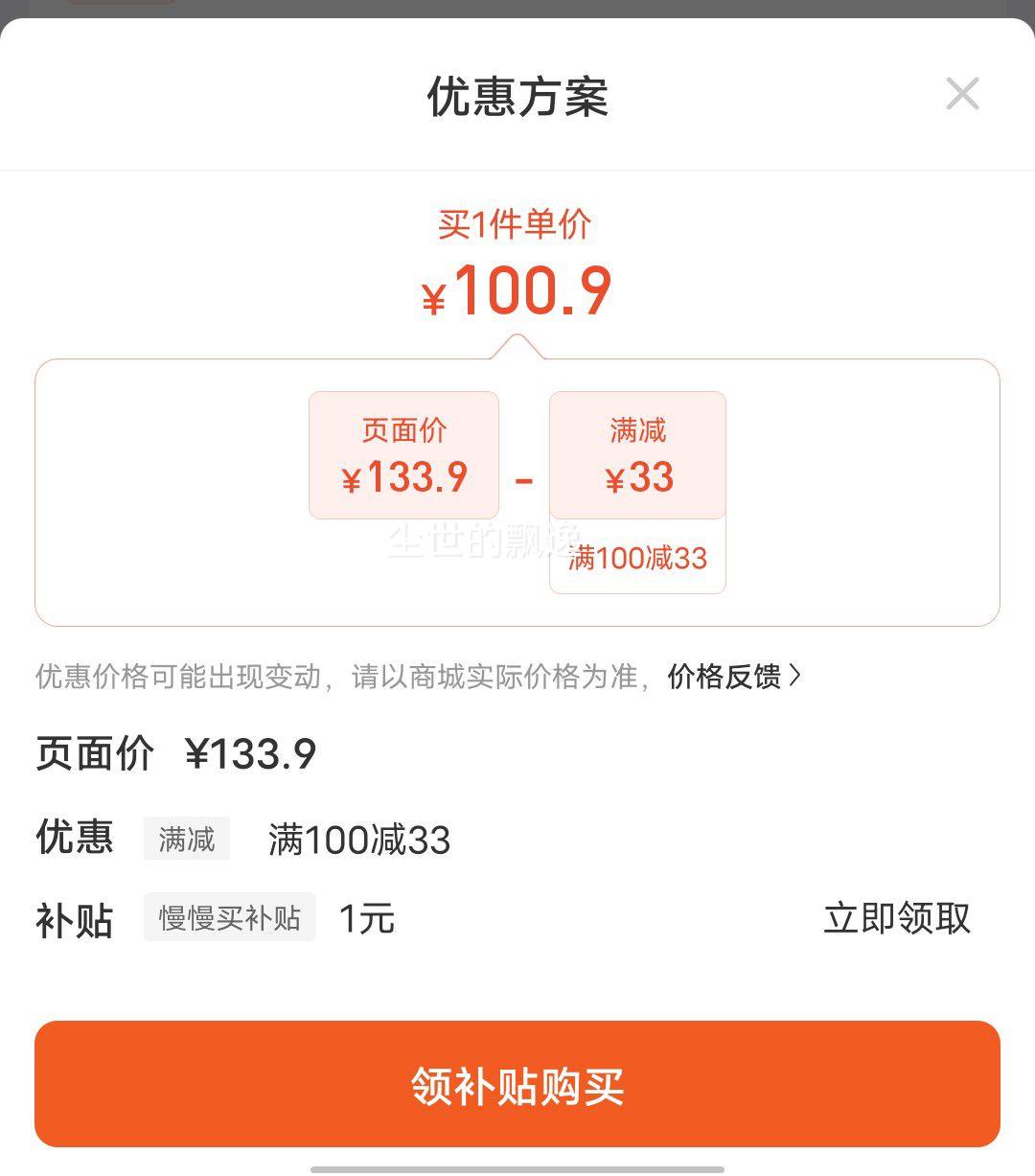
Task: Tap the 满100减33 text in 优惠 row
Action: click(357, 838)
